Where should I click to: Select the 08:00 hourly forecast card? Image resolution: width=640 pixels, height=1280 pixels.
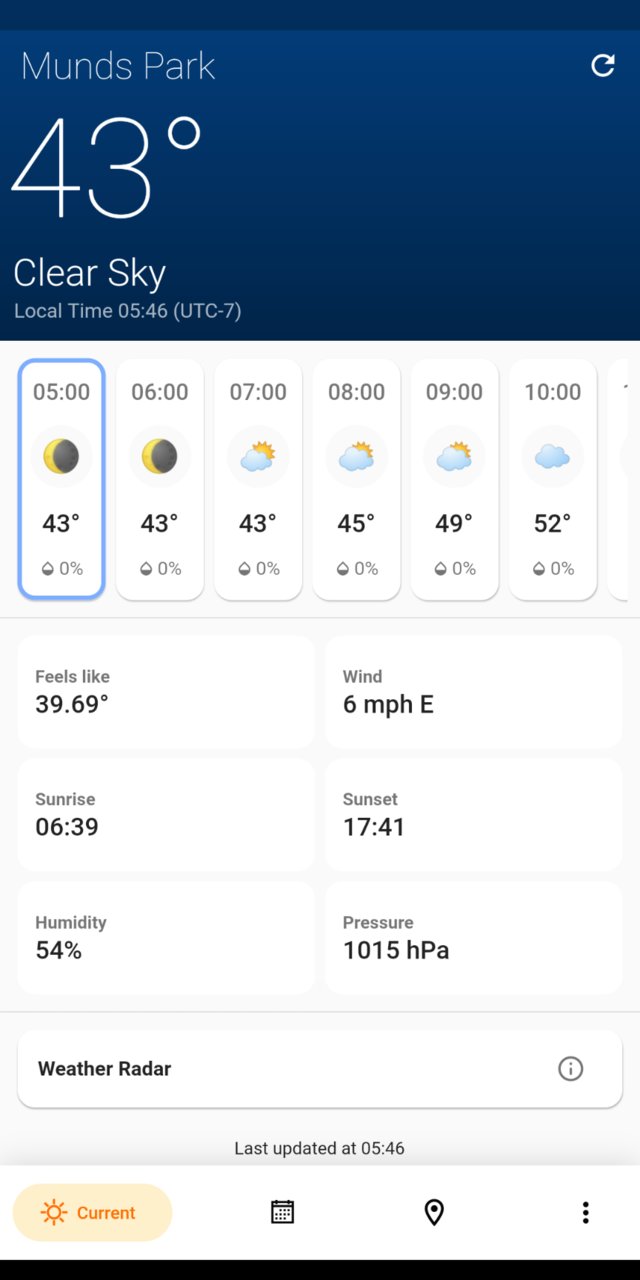[x=356, y=479]
